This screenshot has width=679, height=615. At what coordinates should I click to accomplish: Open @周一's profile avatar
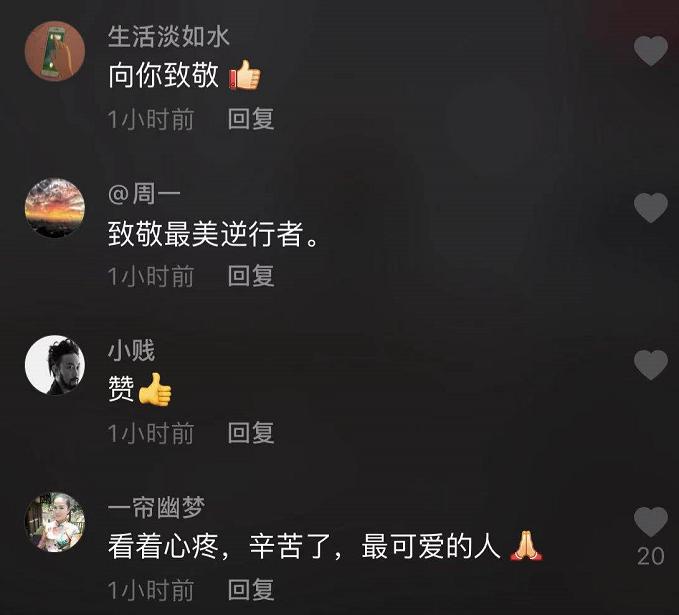(54, 208)
